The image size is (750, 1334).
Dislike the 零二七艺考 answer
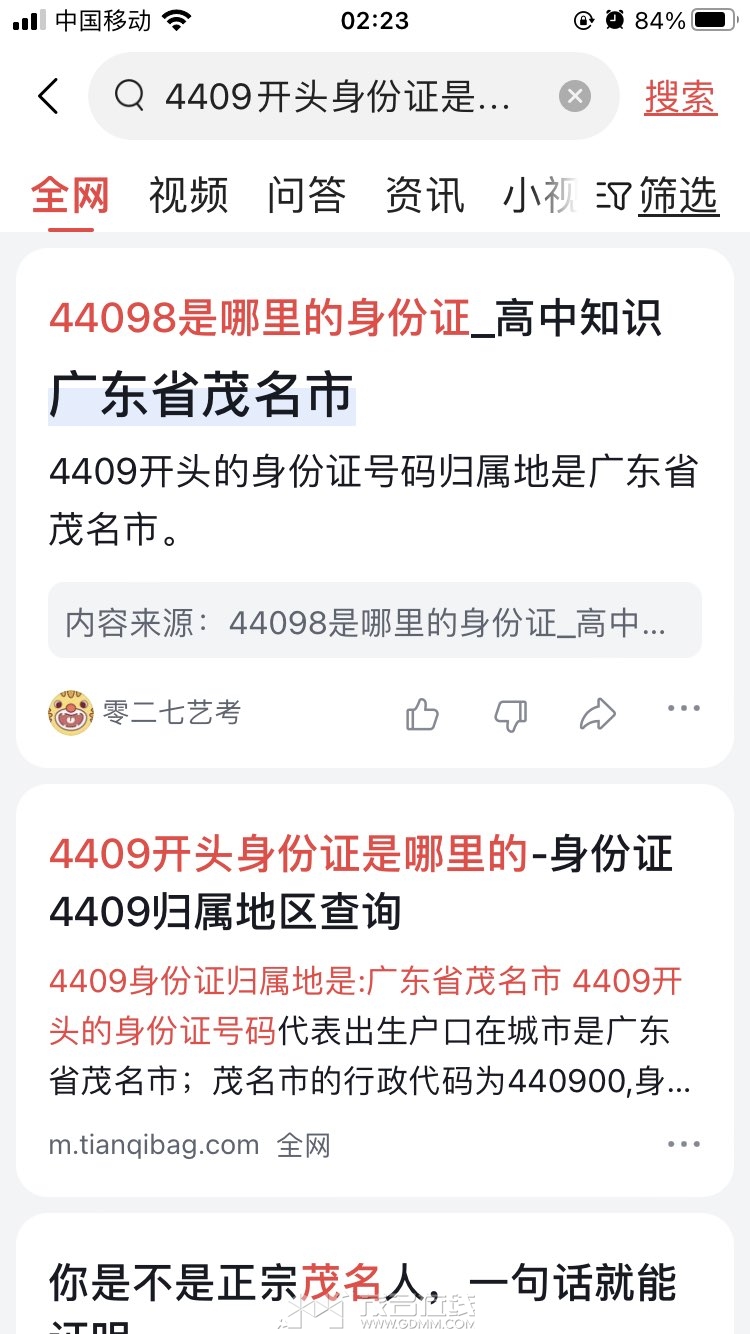[510, 714]
